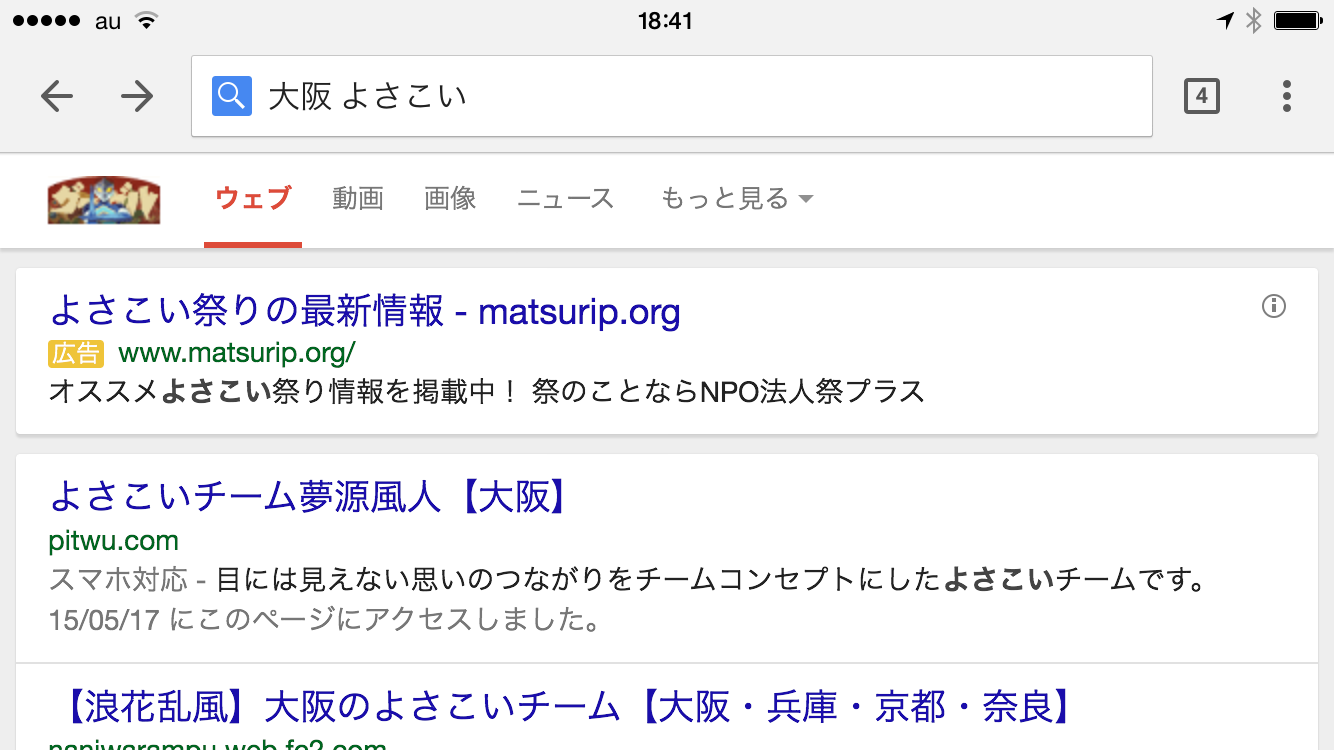Select the ウェブ search tab
The height and width of the screenshot is (750, 1334).
point(253,199)
